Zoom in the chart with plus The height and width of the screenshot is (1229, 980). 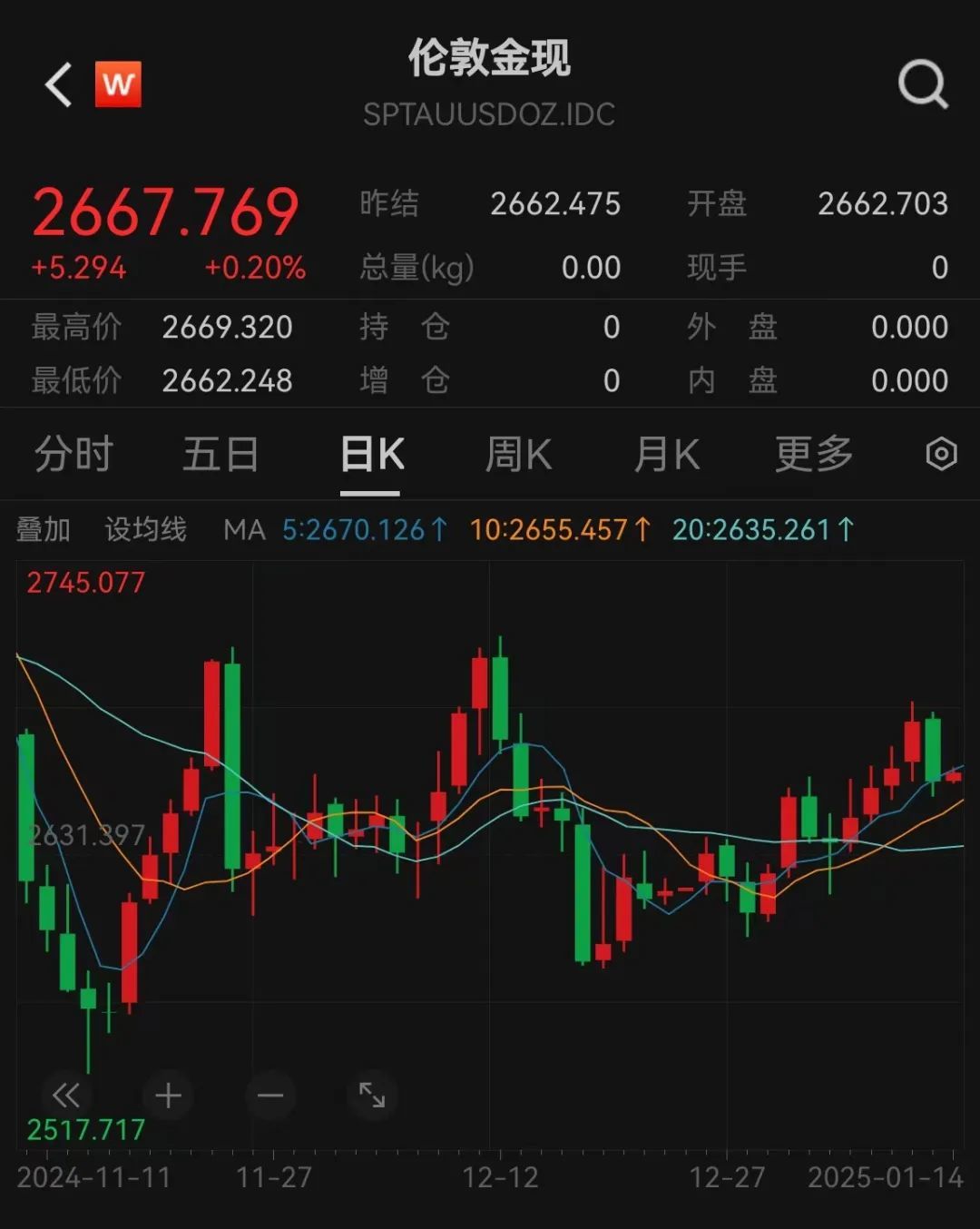pos(168,1096)
